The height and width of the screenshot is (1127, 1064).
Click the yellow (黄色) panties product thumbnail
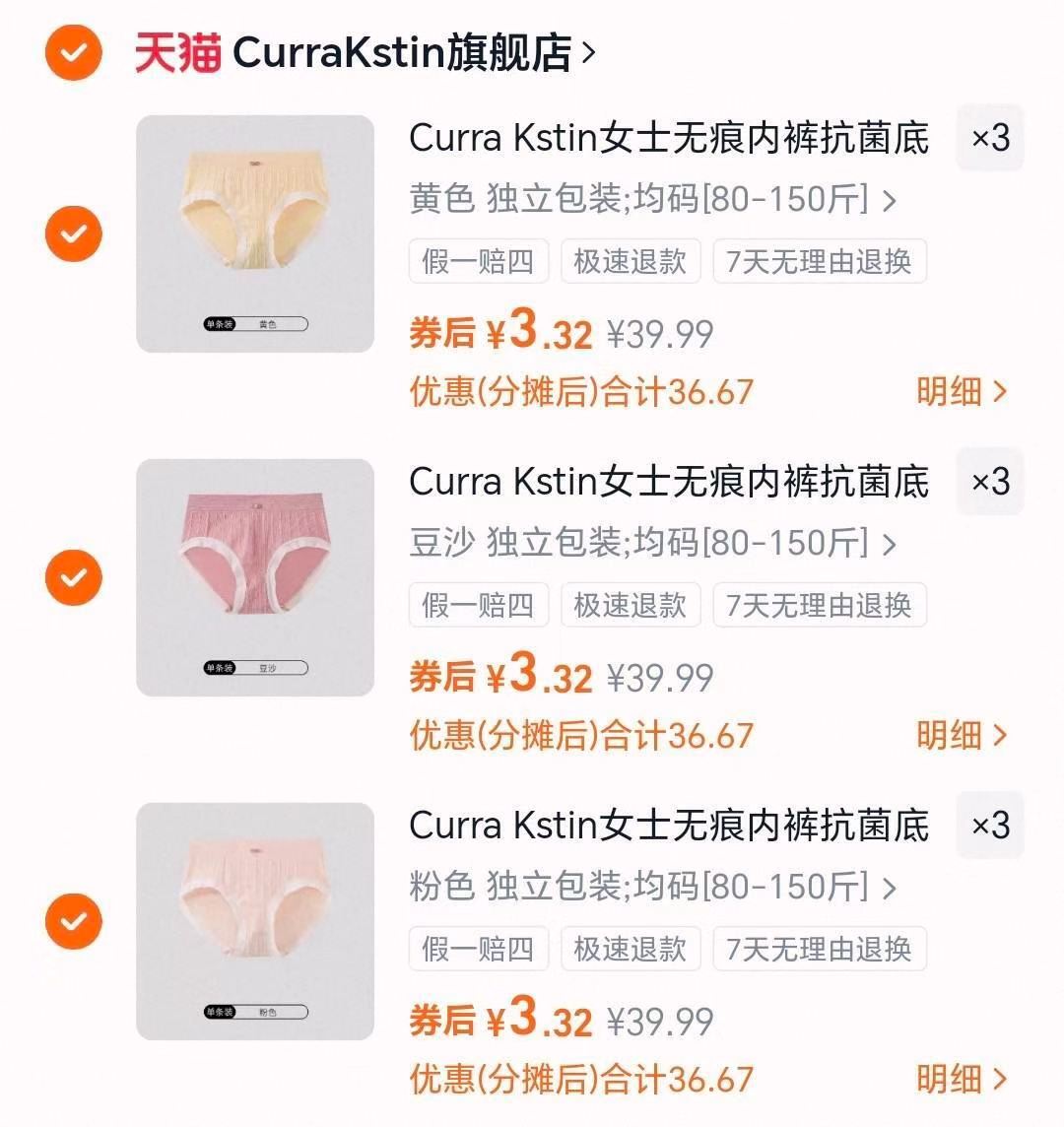254,234
